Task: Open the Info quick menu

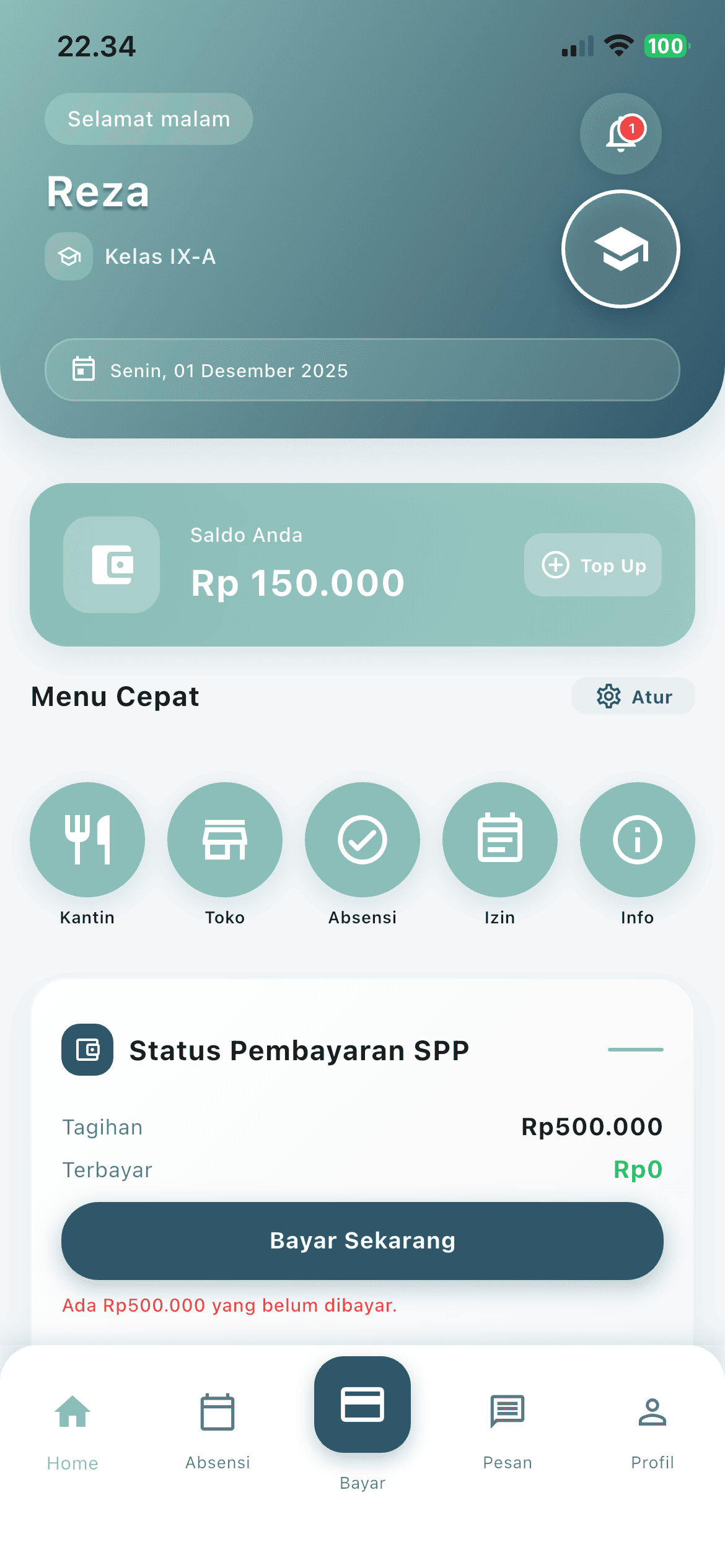Action: pyautogui.click(x=638, y=839)
